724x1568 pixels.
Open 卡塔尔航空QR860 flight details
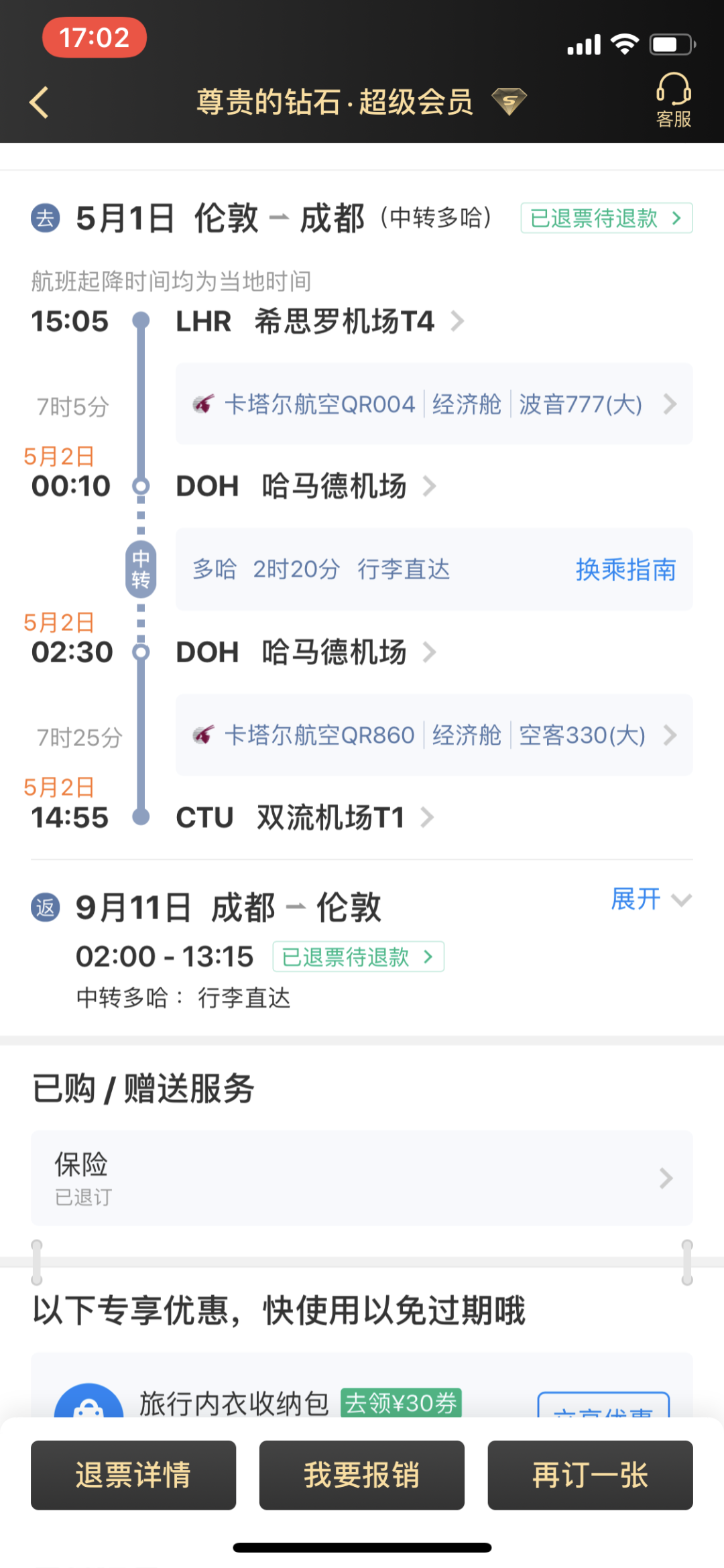tap(434, 735)
